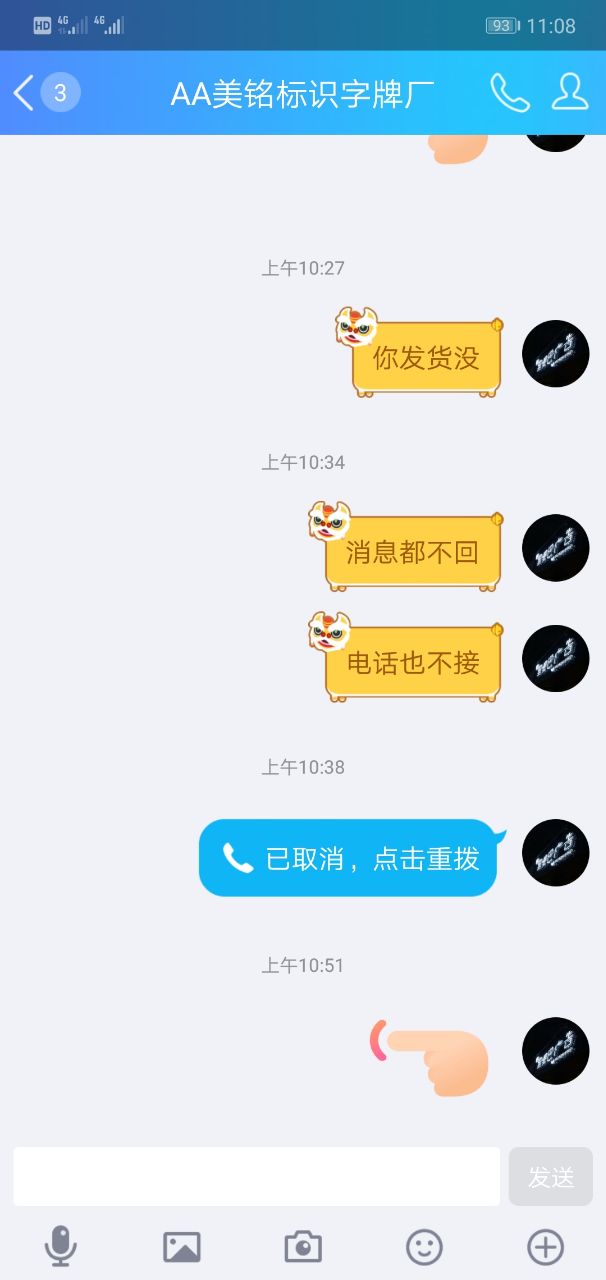
Task: Expand more options with the plus icon
Action: pyautogui.click(x=545, y=1247)
